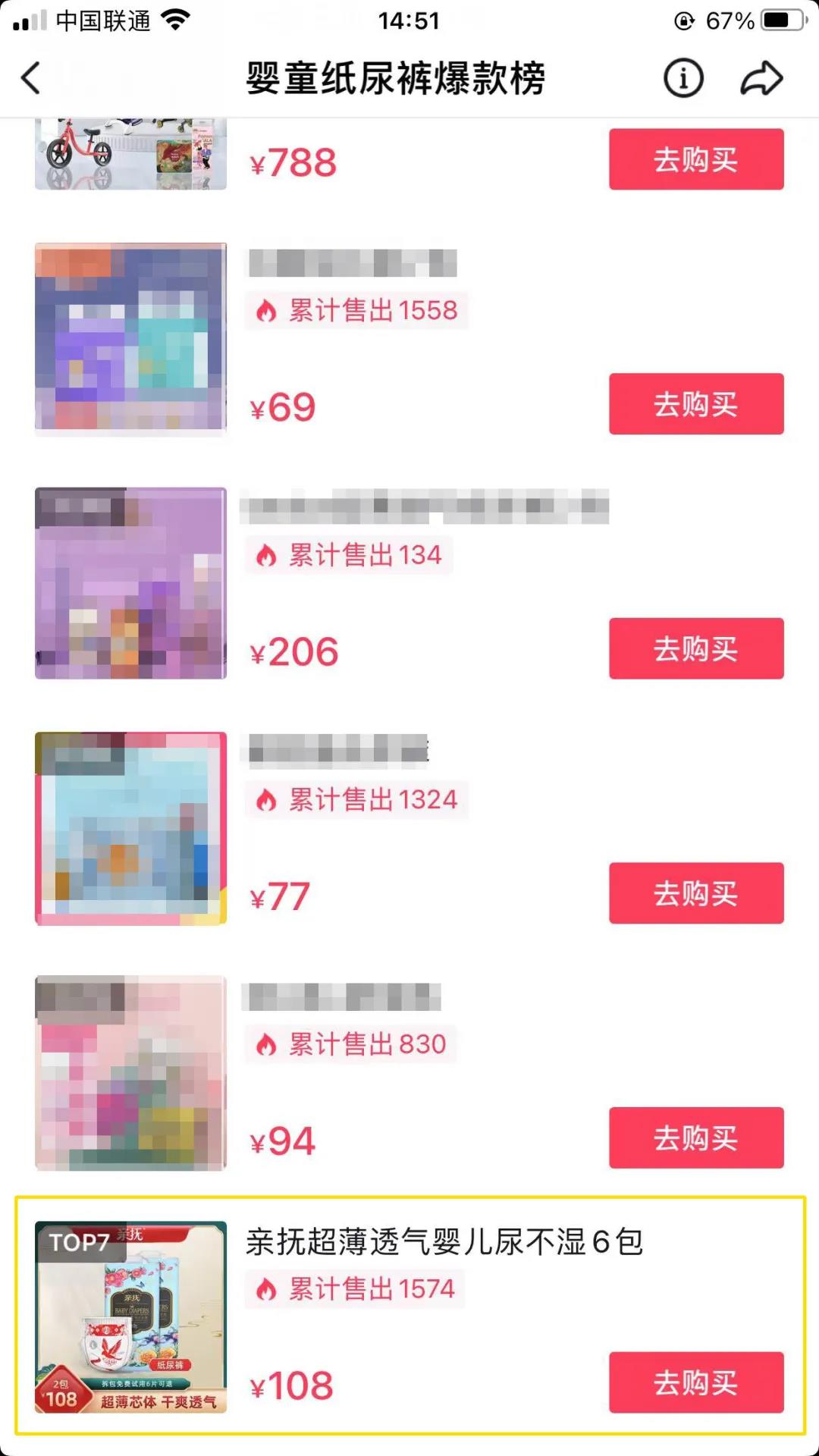Tap 去购买 for the ¥94 item
Screen dimensions: 819x1456
[695, 1137]
